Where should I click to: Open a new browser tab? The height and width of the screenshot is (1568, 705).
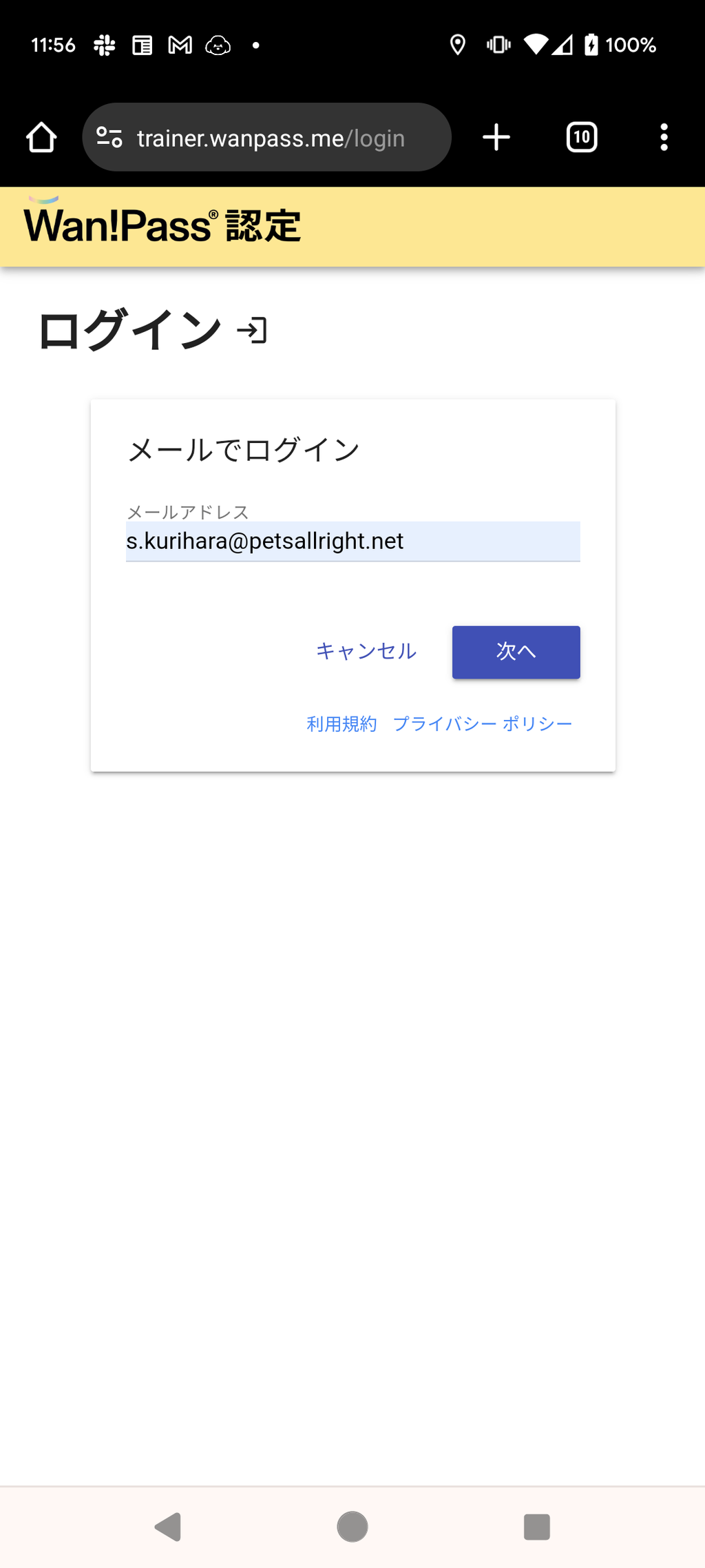point(496,138)
